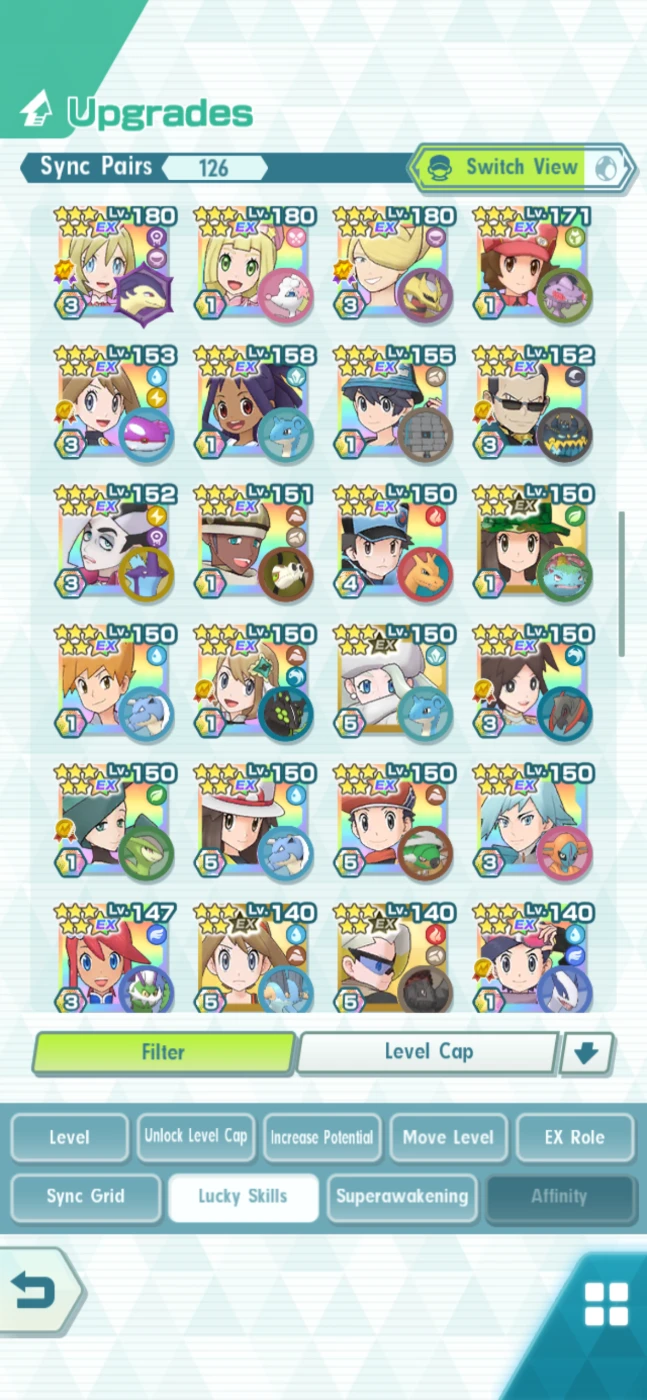
Task: Select the Lv. 153 sync pair
Action: pyautogui.click(x=115, y=405)
